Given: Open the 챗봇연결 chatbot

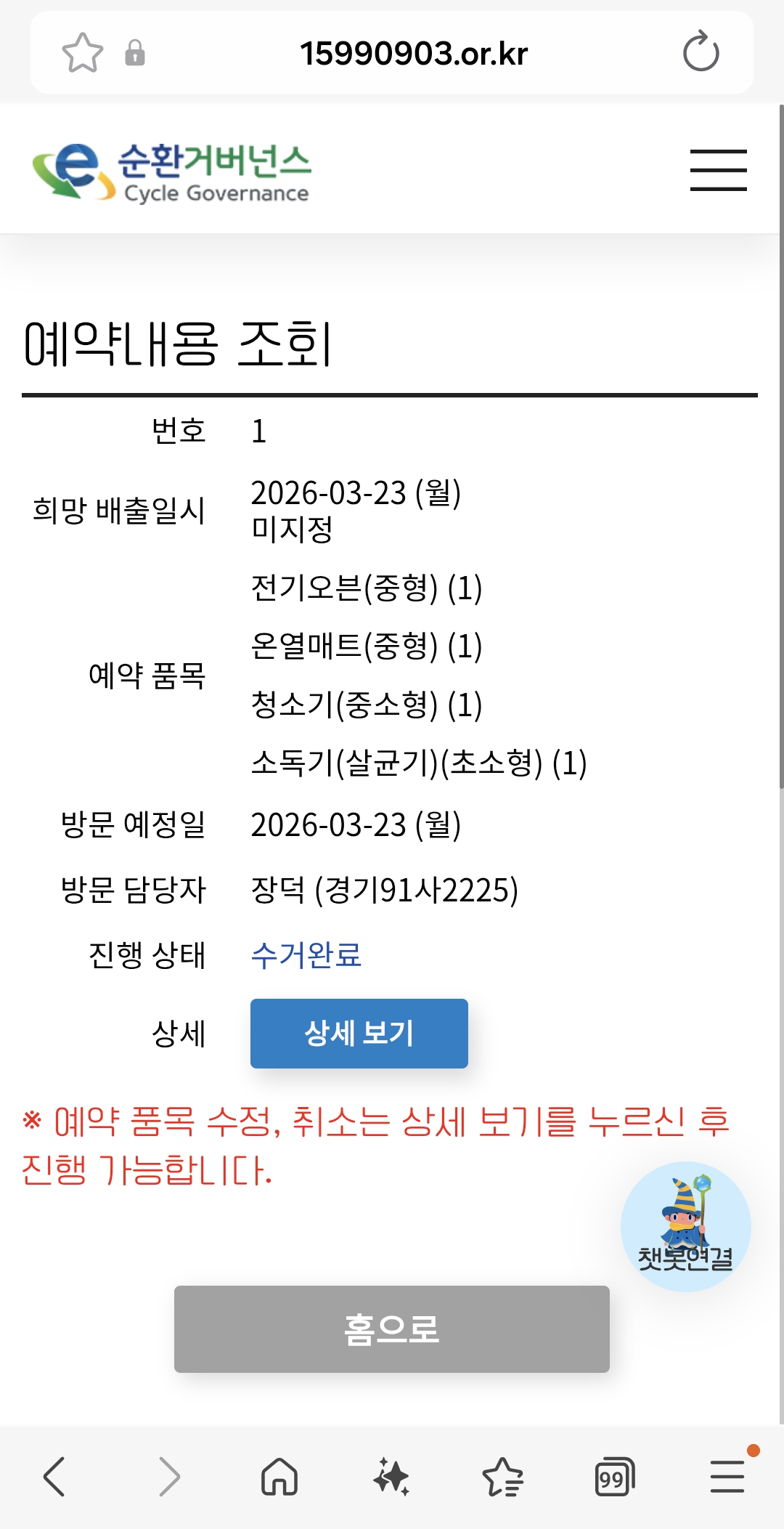Looking at the screenshot, I should (685, 1226).
